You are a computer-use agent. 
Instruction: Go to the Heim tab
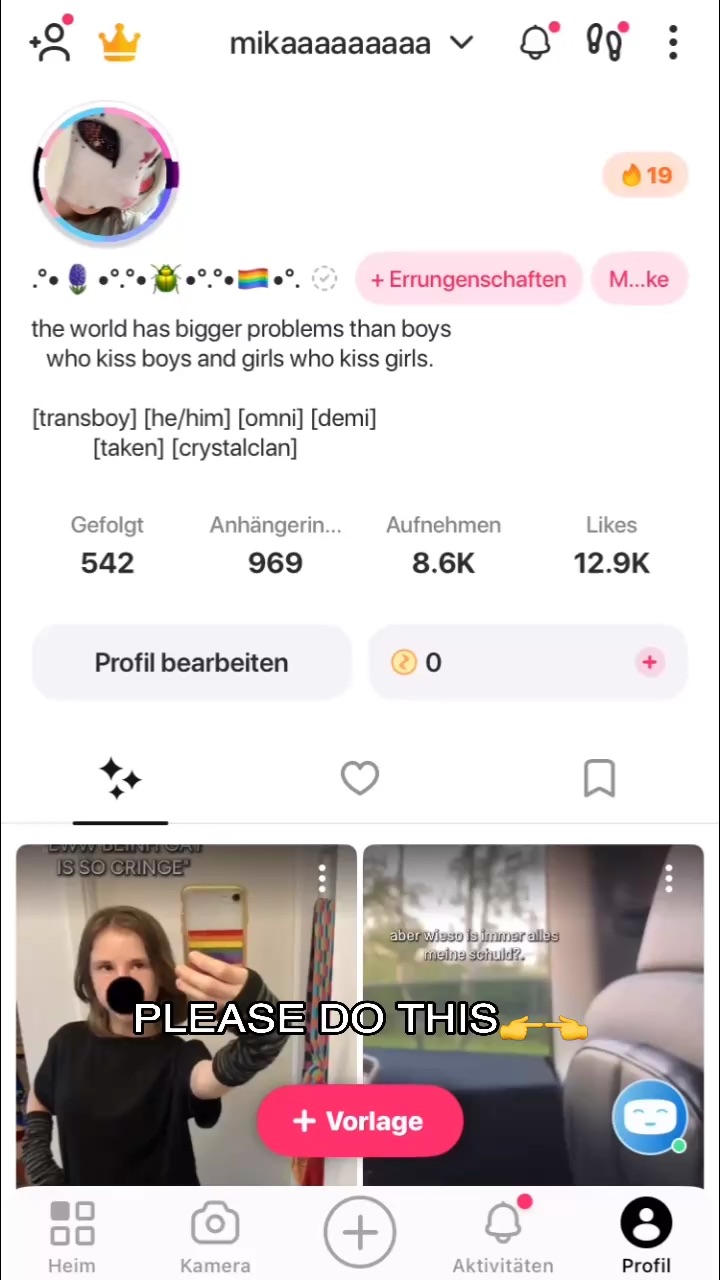[72, 1237]
